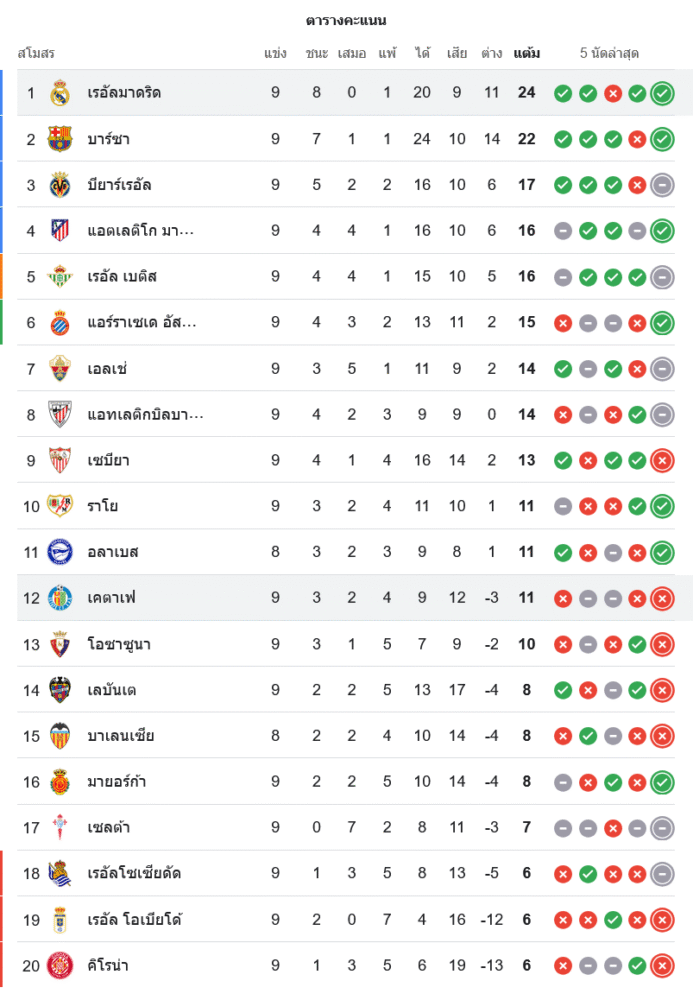Open the แอตเลติโก มา… row

pos(140,231)
